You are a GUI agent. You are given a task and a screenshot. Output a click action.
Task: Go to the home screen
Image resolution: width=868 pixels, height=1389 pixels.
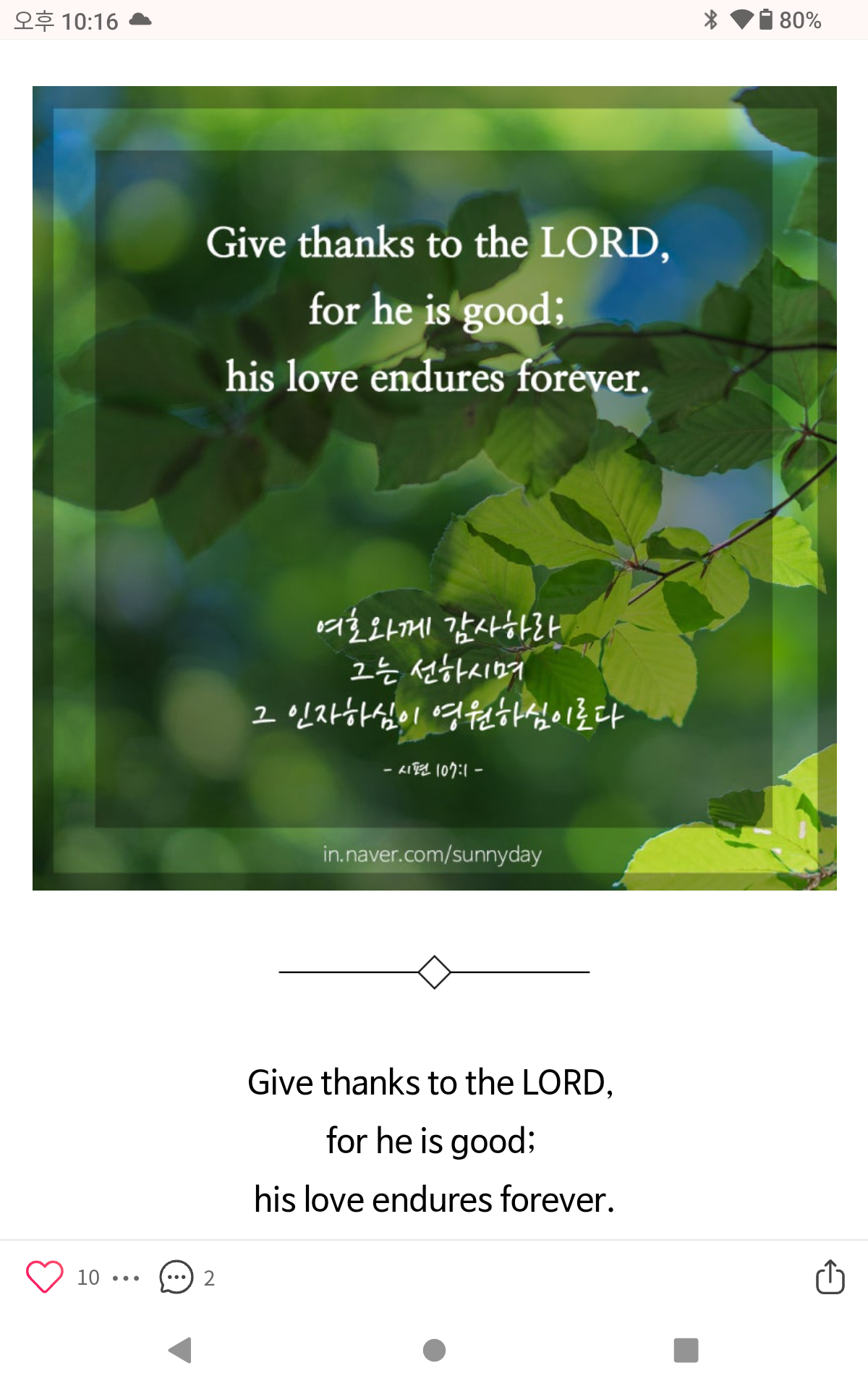point(434,1350)
